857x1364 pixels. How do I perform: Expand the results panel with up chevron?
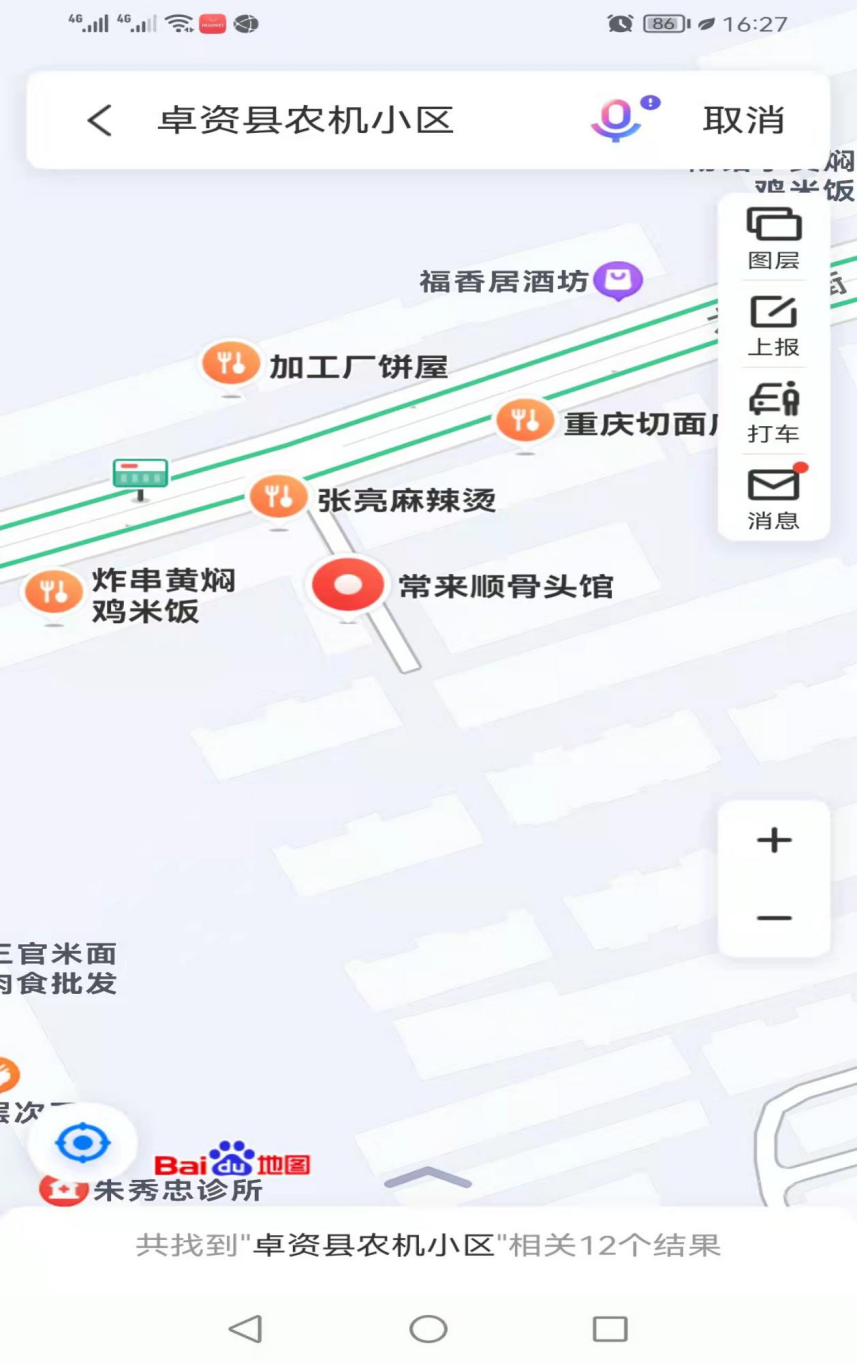click(428, 1178)
